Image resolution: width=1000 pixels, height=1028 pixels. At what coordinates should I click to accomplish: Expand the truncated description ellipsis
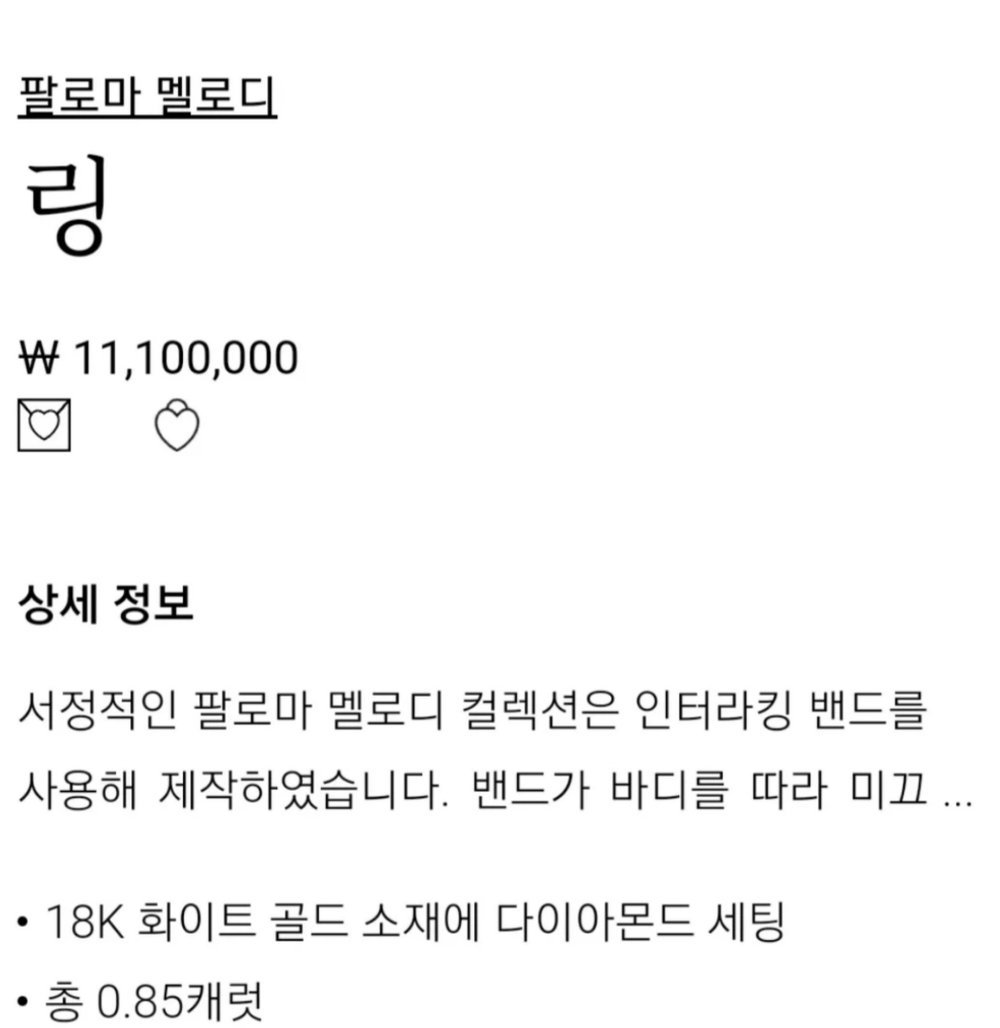tap(958, 798)
